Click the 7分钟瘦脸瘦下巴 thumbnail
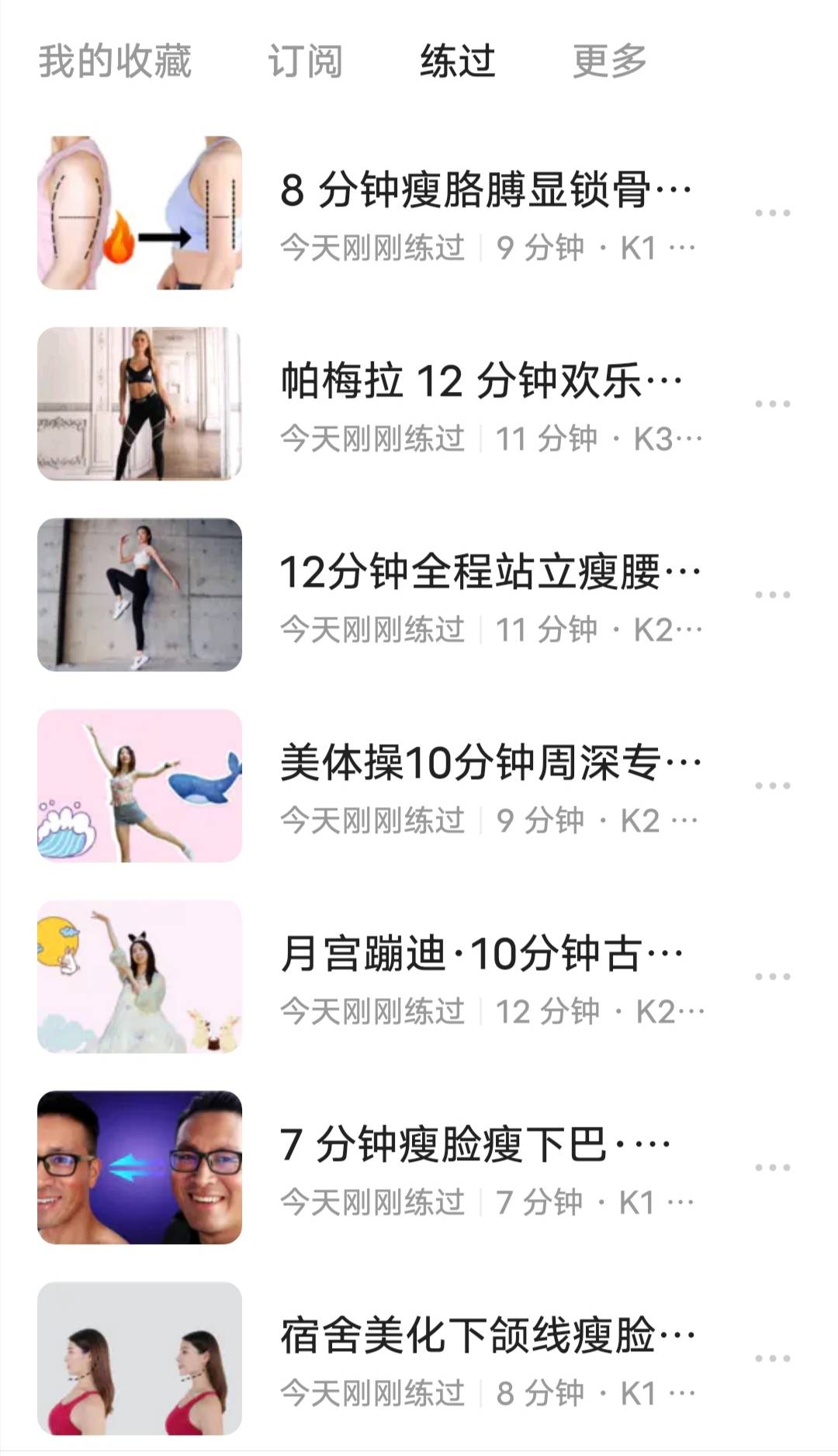This screenshot has height=1456, width=838. click(140, 1164)
